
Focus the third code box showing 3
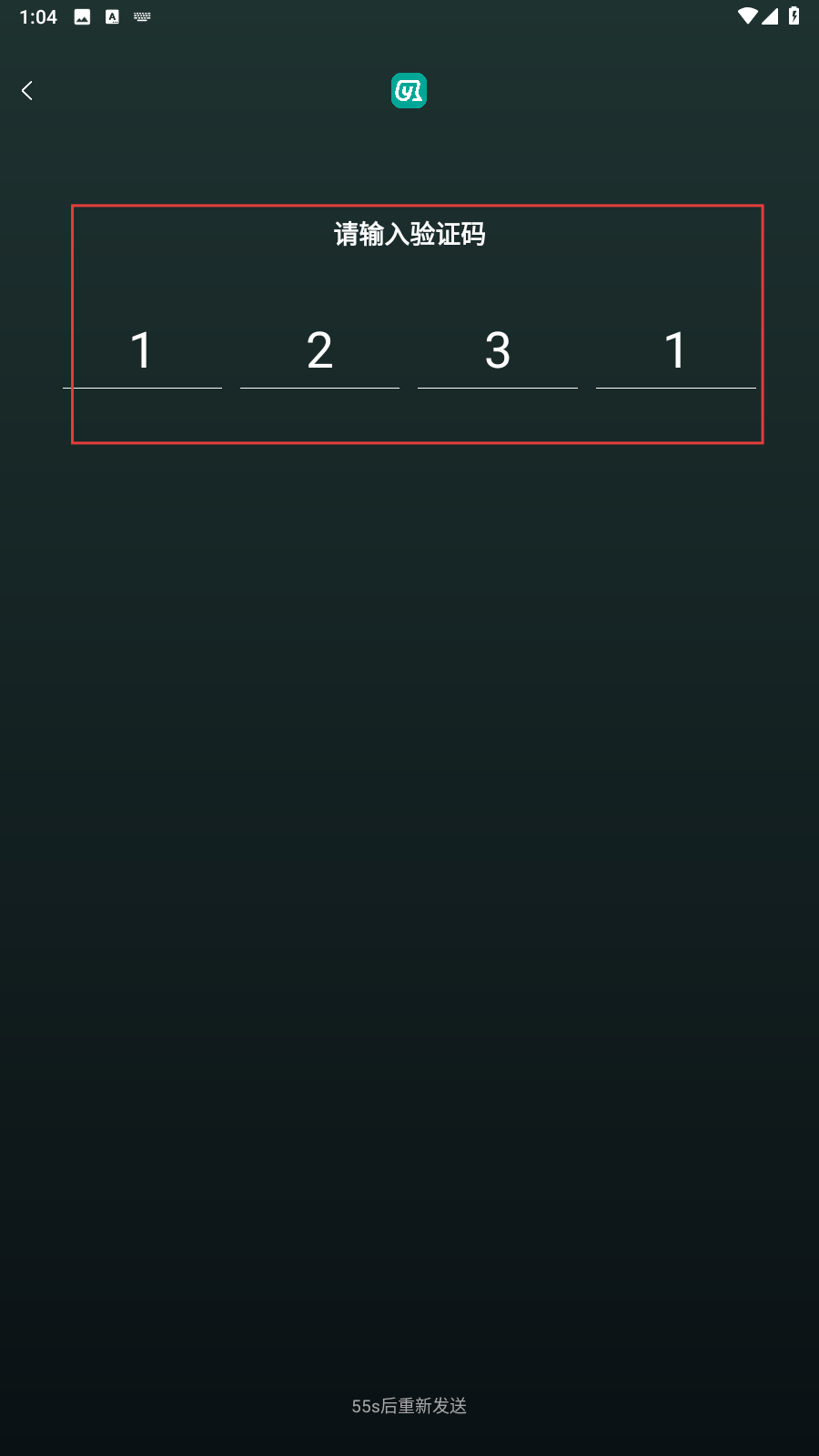(498, 351)
